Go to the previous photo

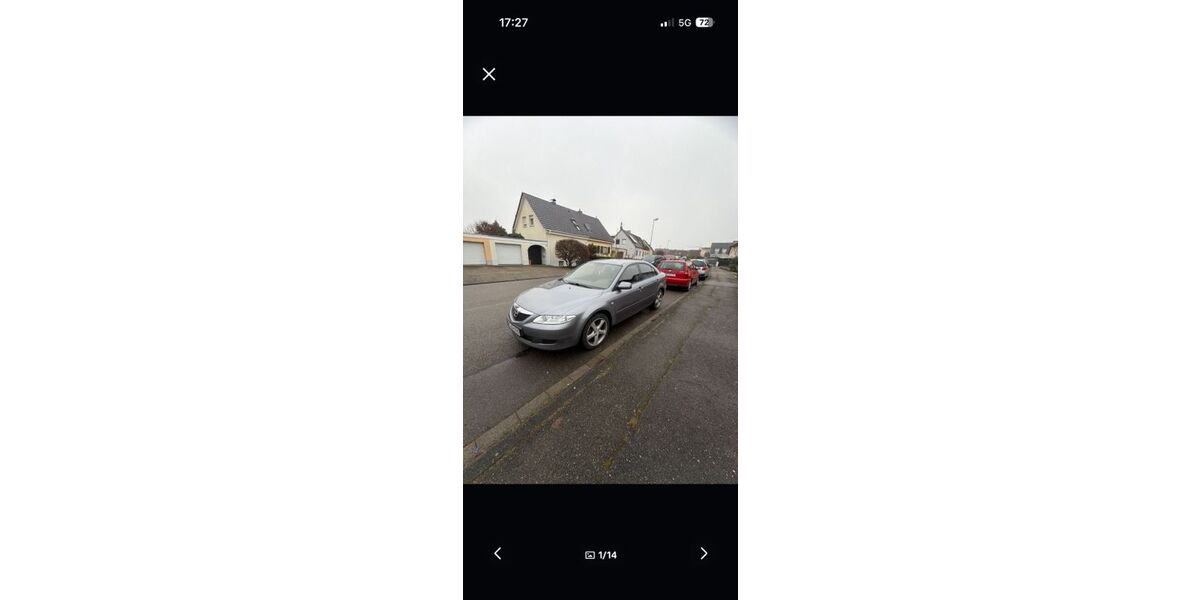point(497,553)
